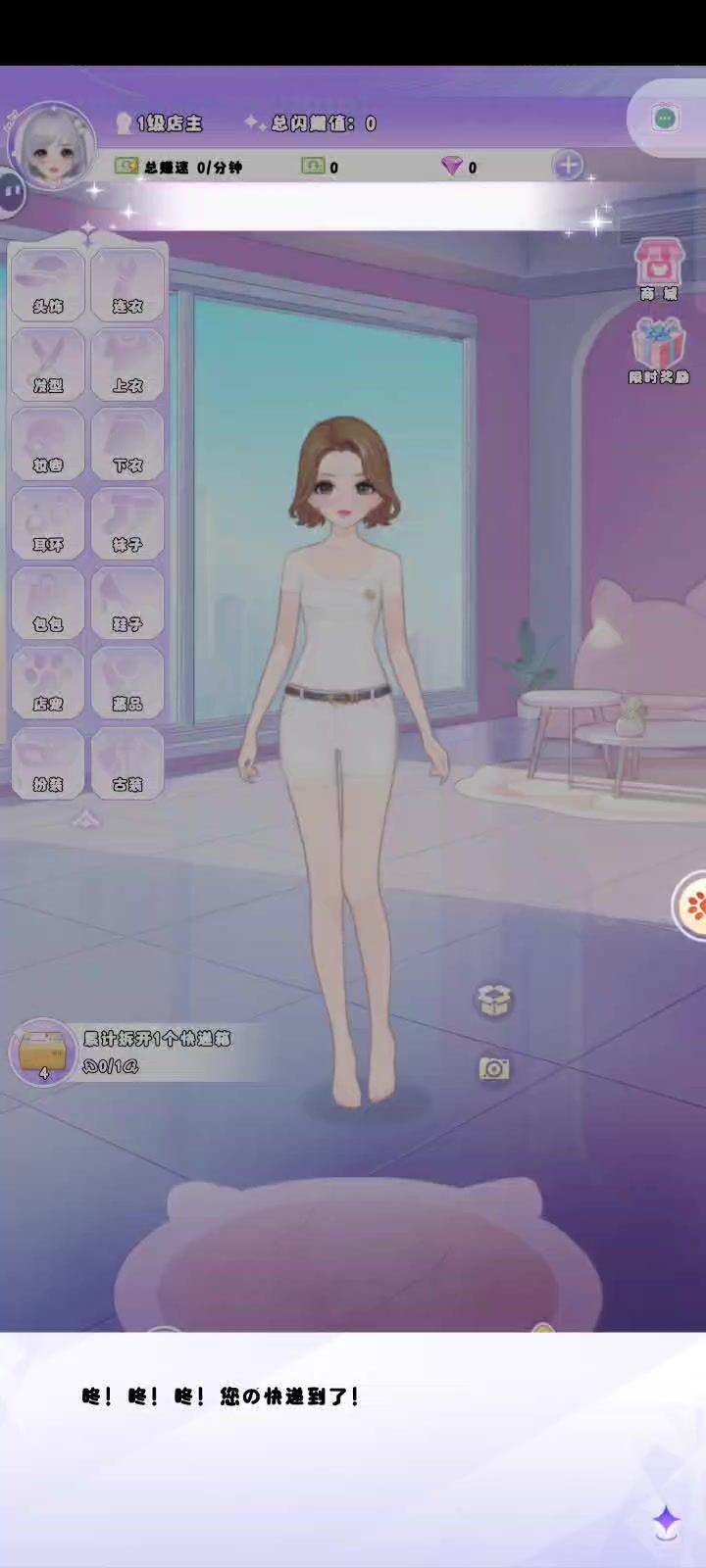Viewport: 706px width, 1568px height.
Task: Pick the 袜子 socks category
Action: (x=127, y=523)
